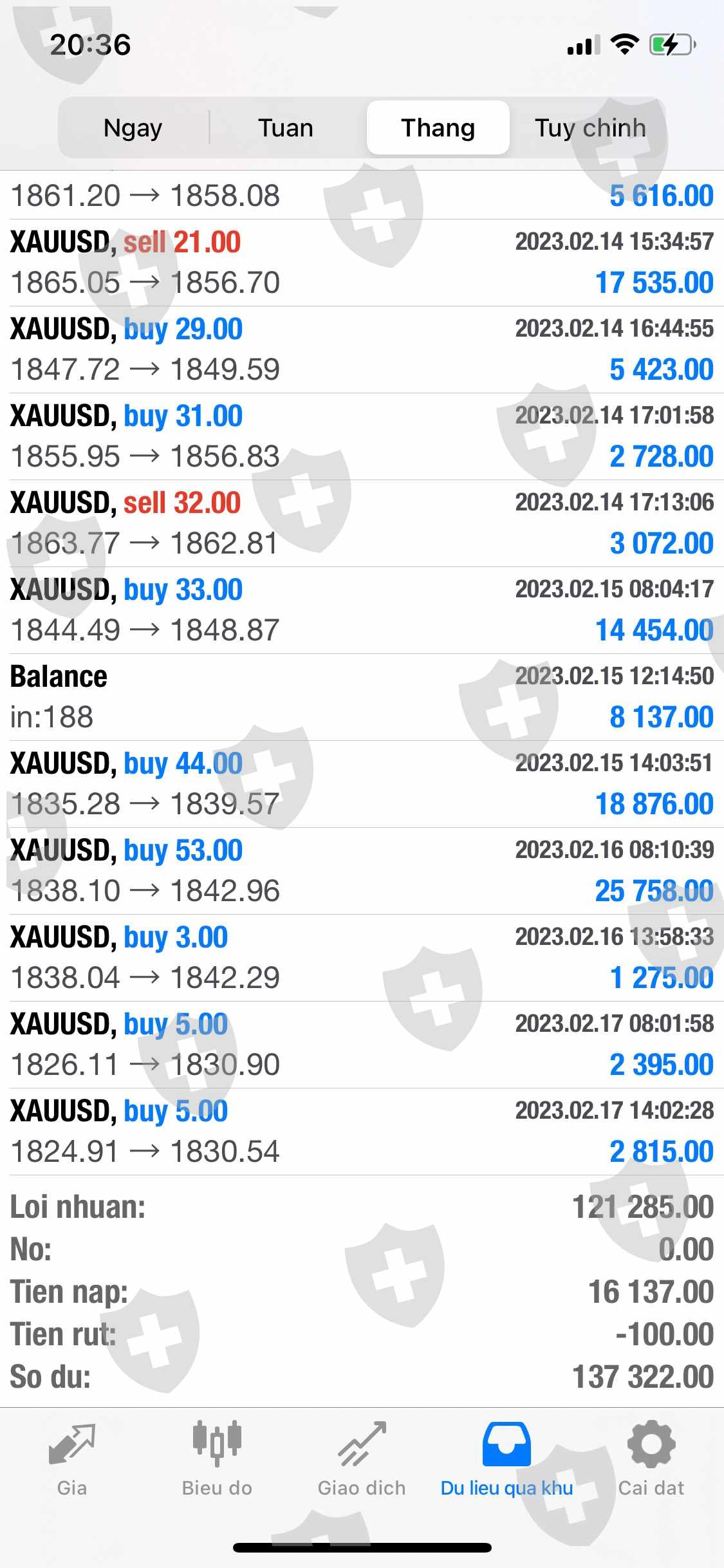Open the XAUUSD buy 3.00 trade
Image resolution: width=724 pixels, height=1568 pixels.
362,958
